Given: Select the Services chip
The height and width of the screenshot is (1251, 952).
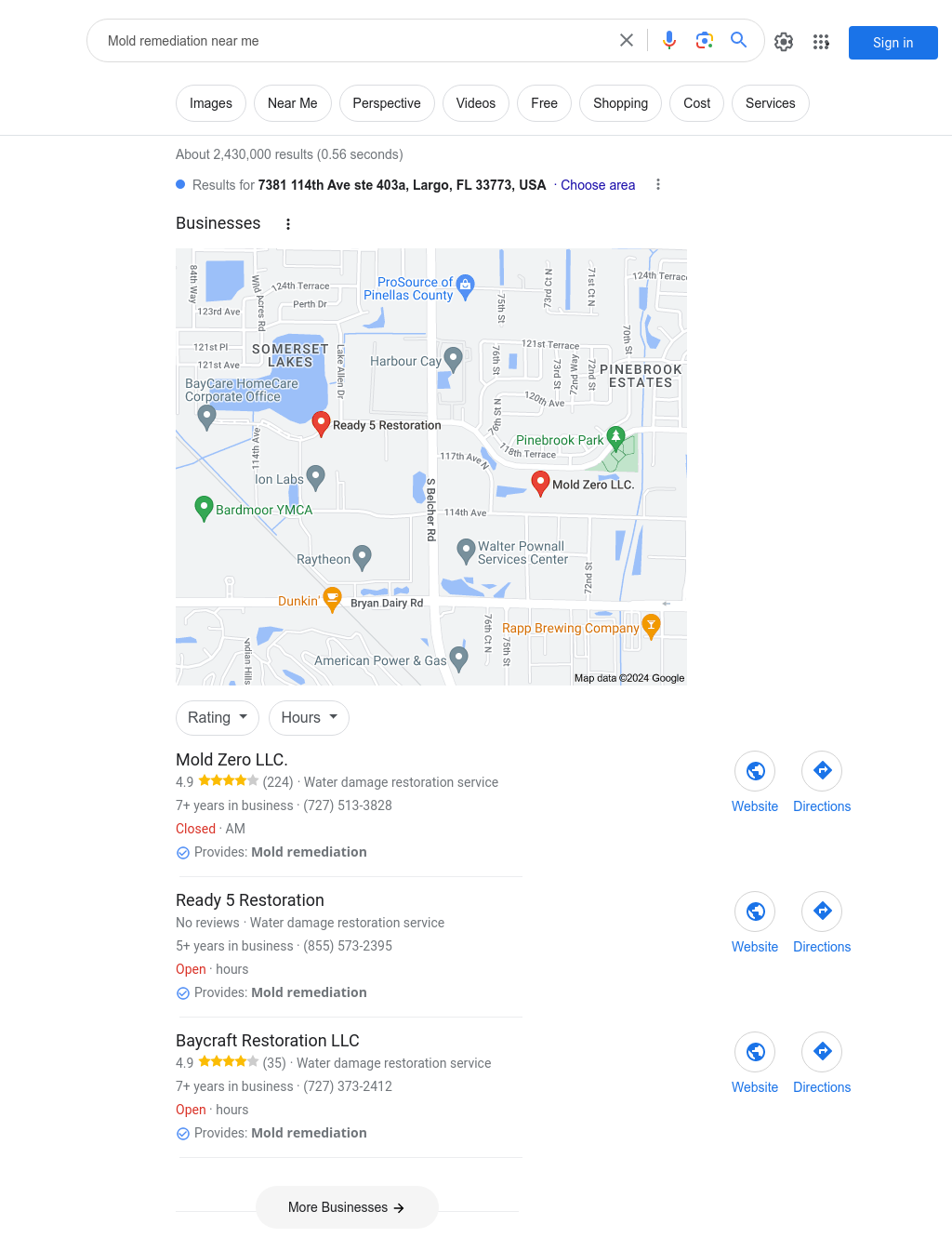Looking at the screenshot, I should pyautogui.click(x=770, y=103).
